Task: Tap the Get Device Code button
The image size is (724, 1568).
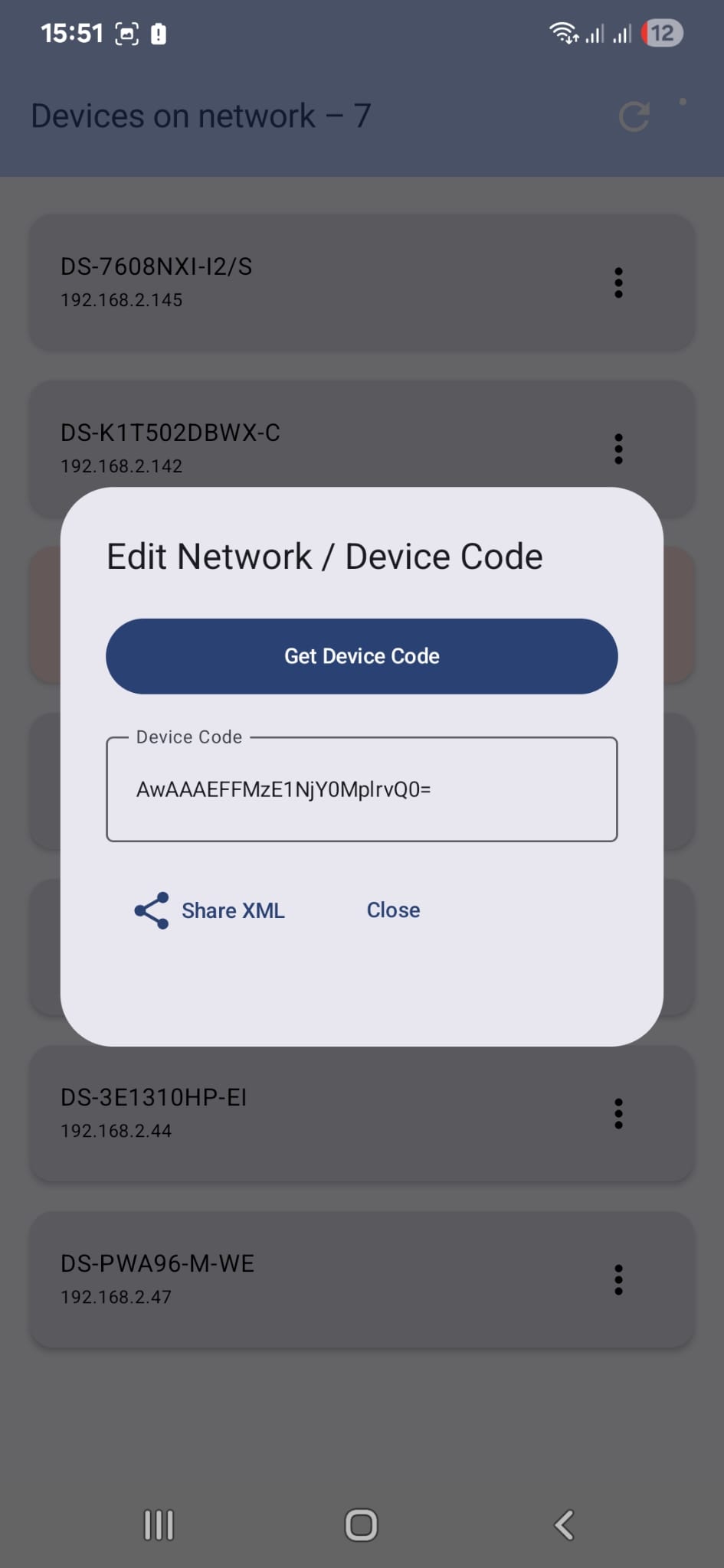Action: point(362,656)
